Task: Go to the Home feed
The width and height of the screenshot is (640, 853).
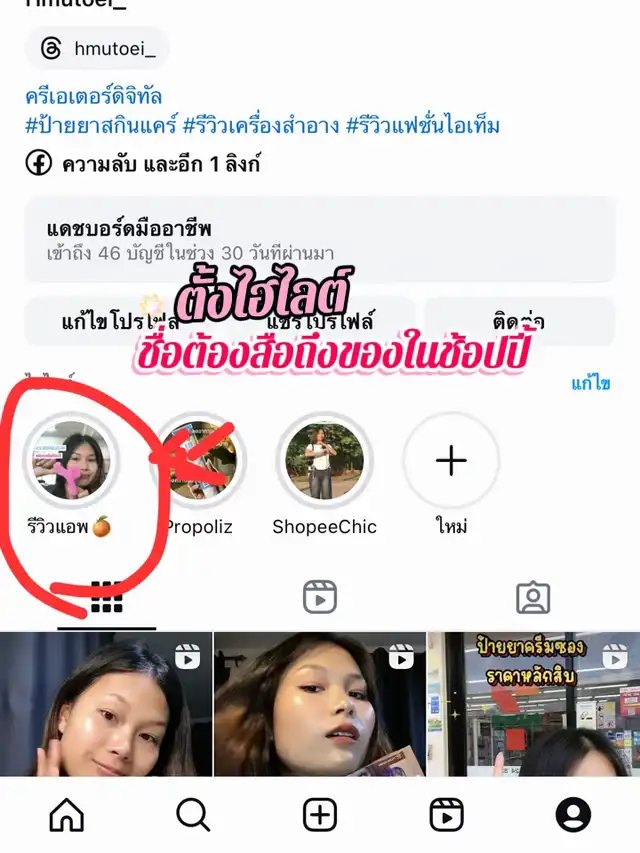Action: (x=66, y=815)
